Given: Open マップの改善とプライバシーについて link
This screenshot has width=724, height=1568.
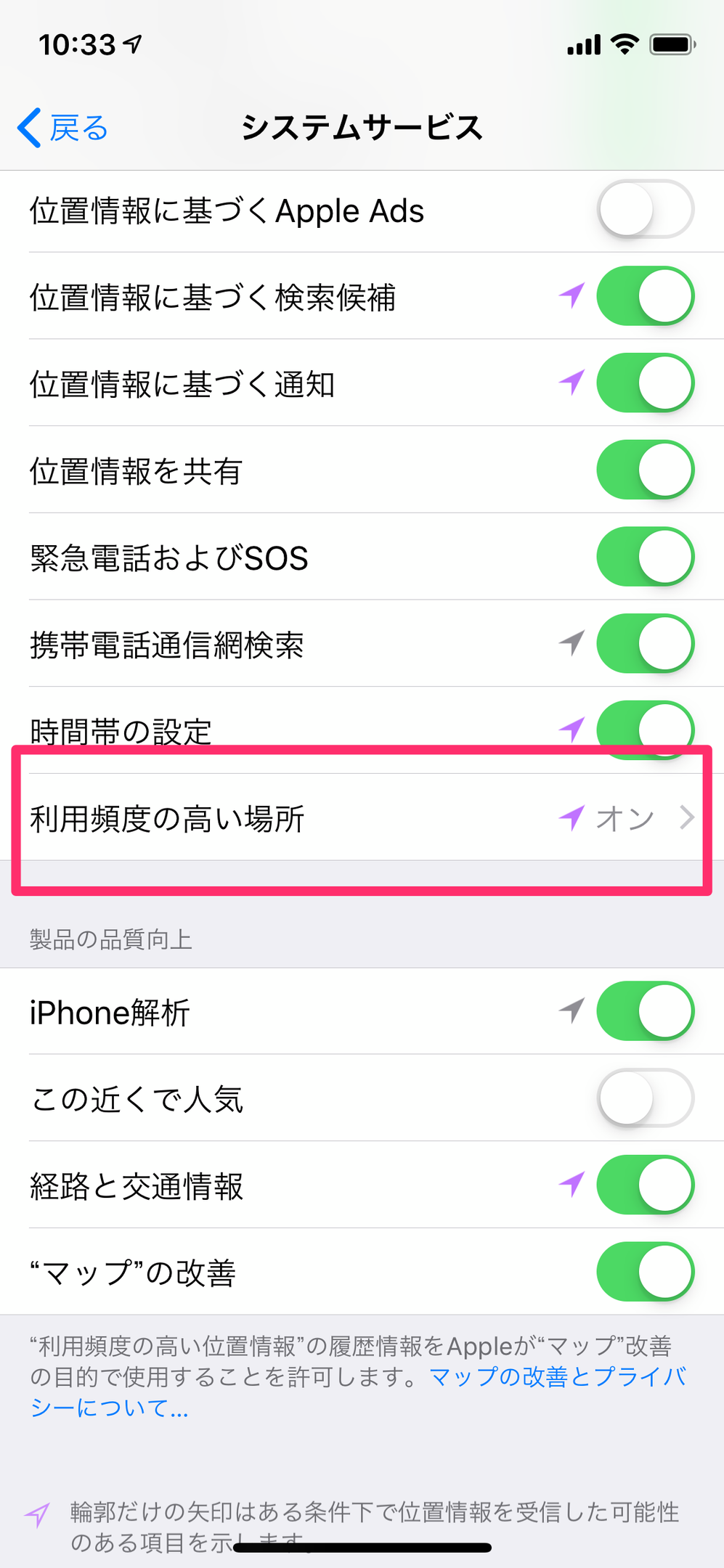Looking at the screenshot, I should [557, 1377].
